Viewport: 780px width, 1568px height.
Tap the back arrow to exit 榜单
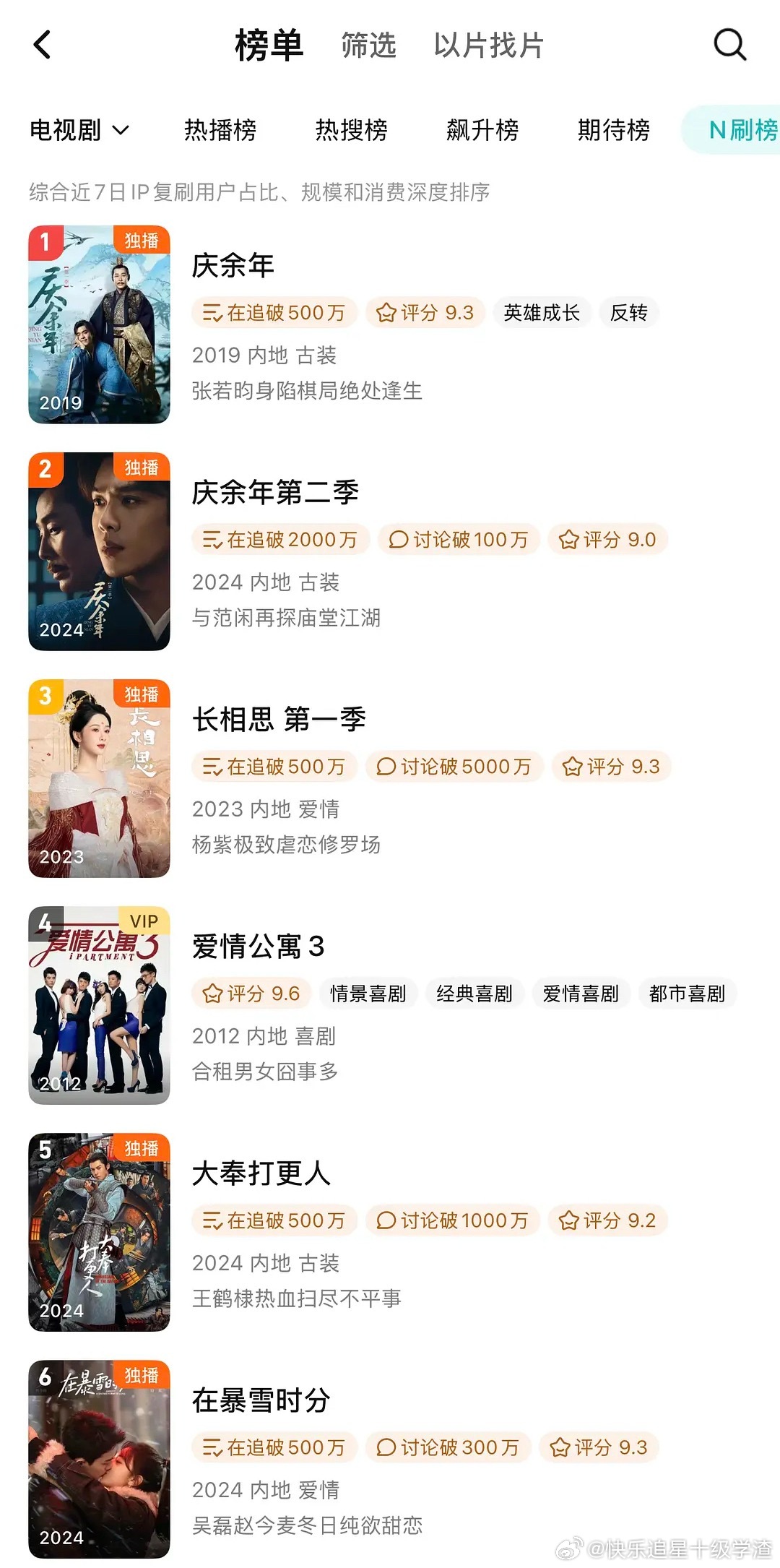[42, 45]
